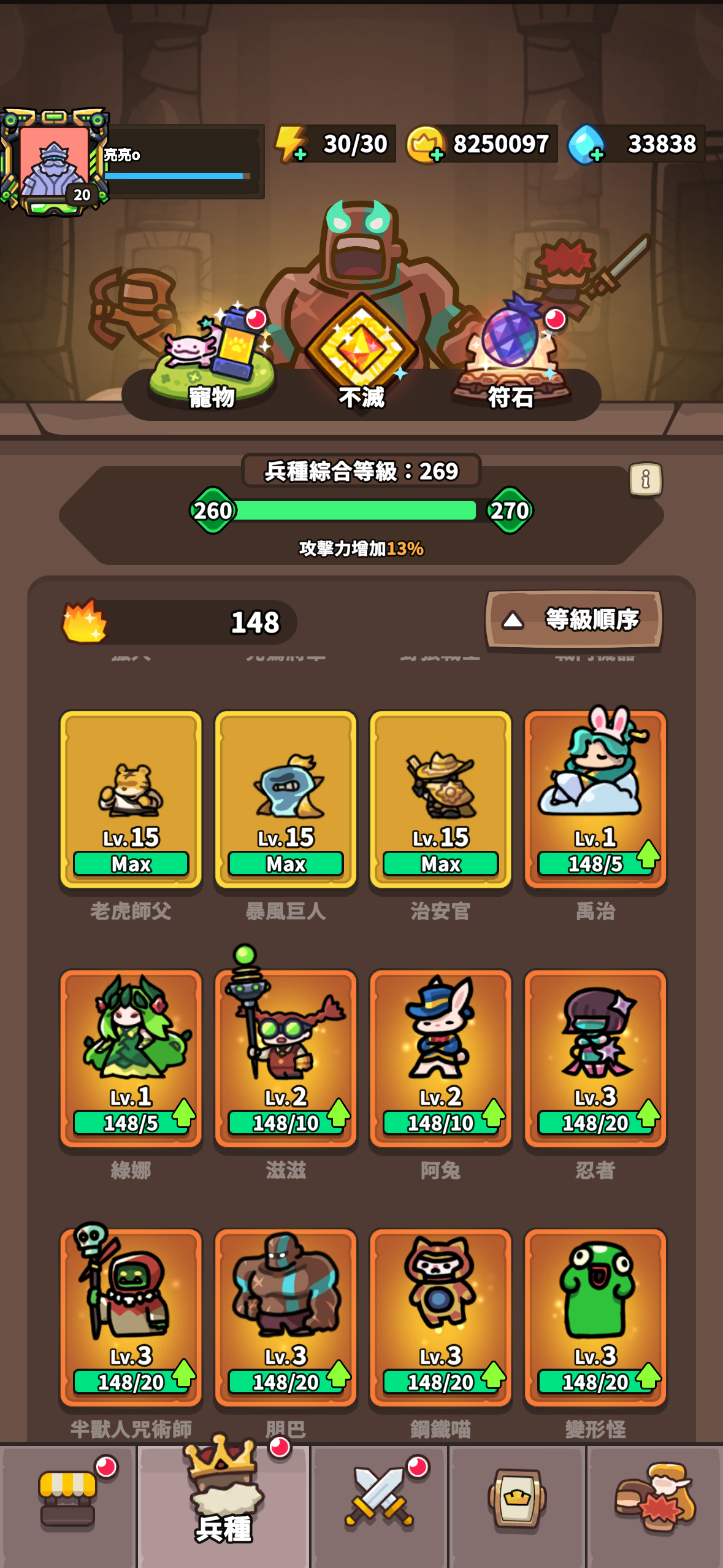Upgrade the 禹治 unit card
This screenshot has width=723, height=1568.
pyautogui.click(x=595, y=799)
